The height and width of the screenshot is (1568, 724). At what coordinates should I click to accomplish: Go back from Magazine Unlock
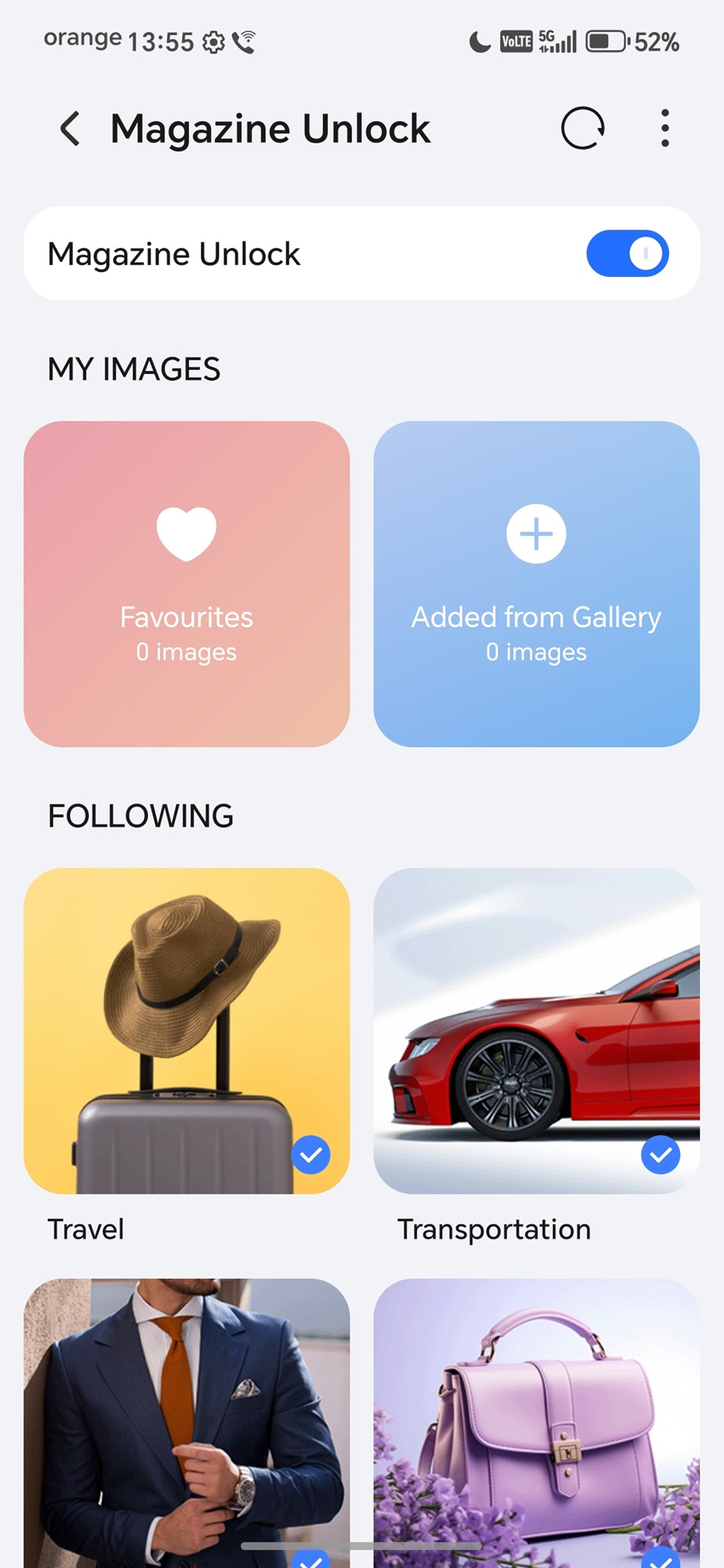pyautogui.click(x=70, y=129)
